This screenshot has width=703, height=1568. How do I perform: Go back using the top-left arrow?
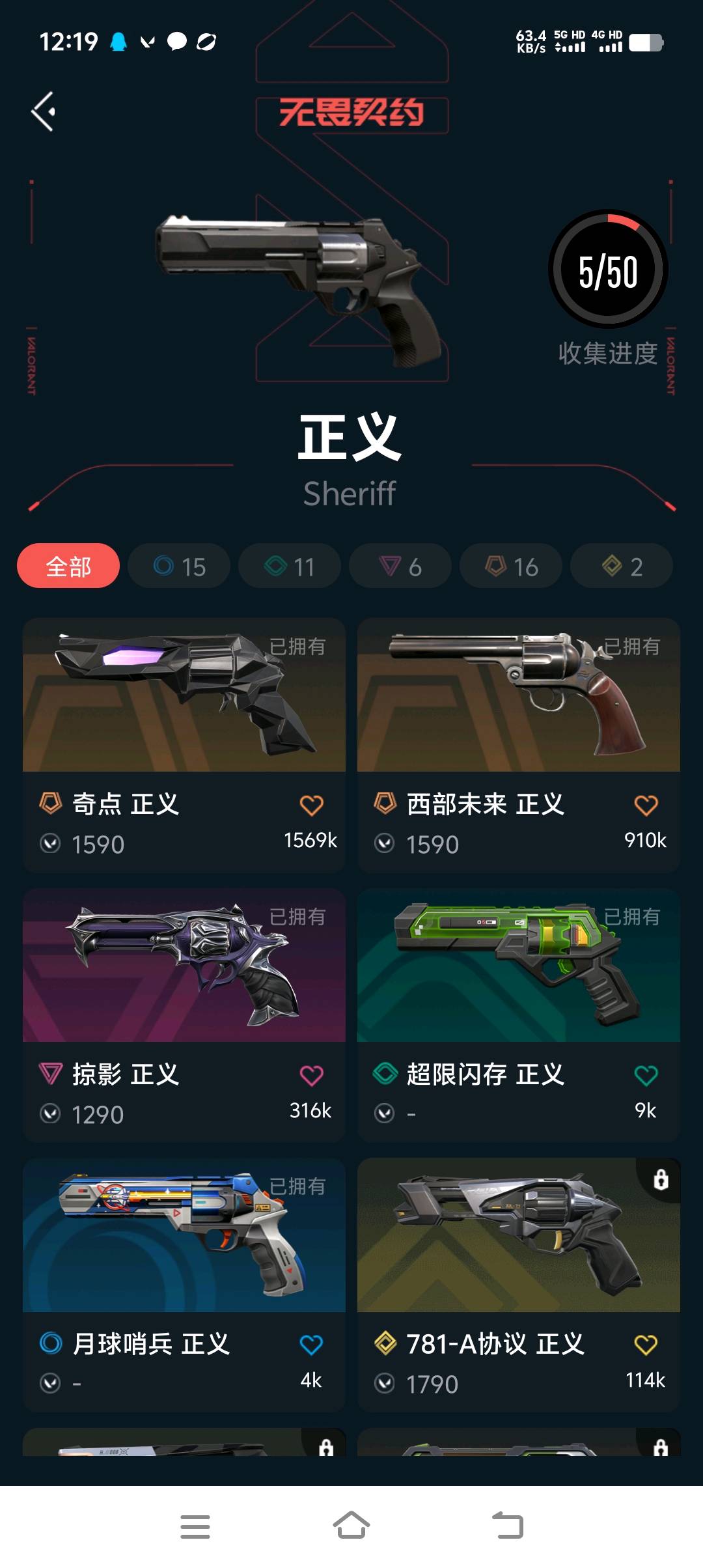[x=44, y=111]
